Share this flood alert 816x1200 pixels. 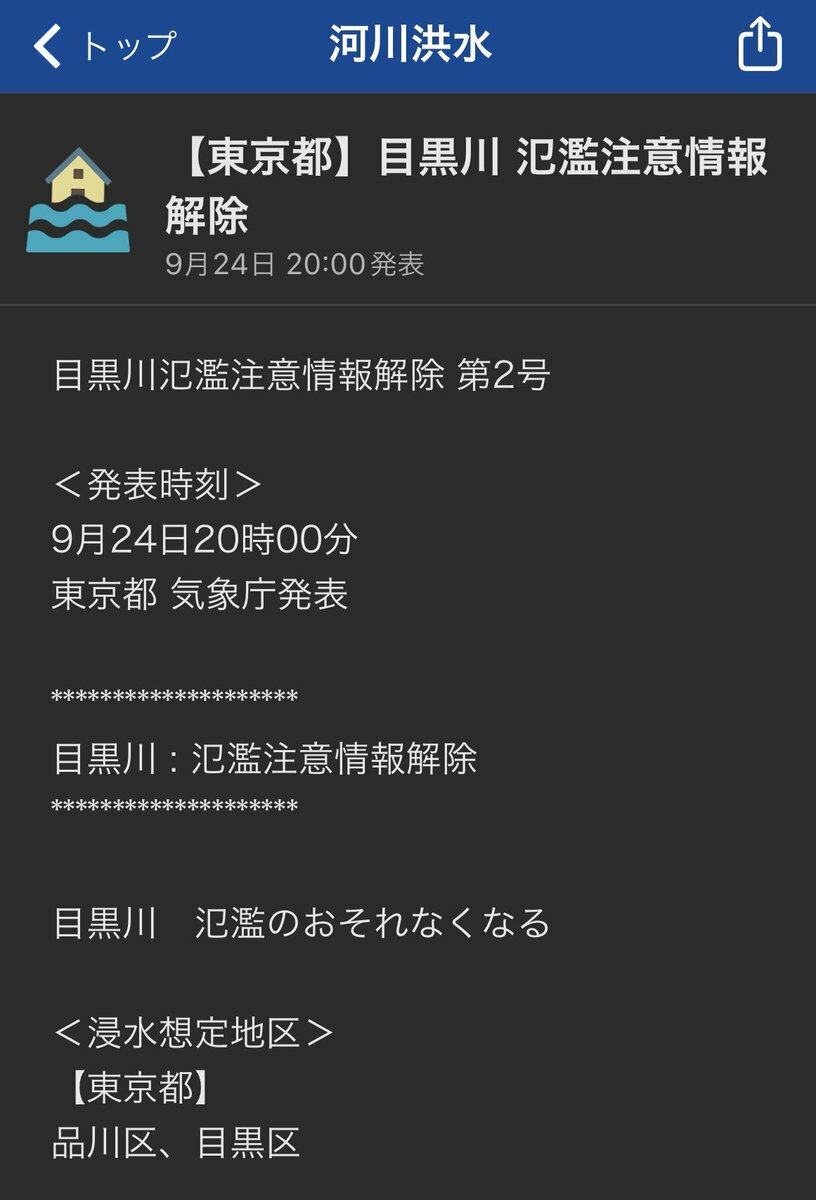759,45
